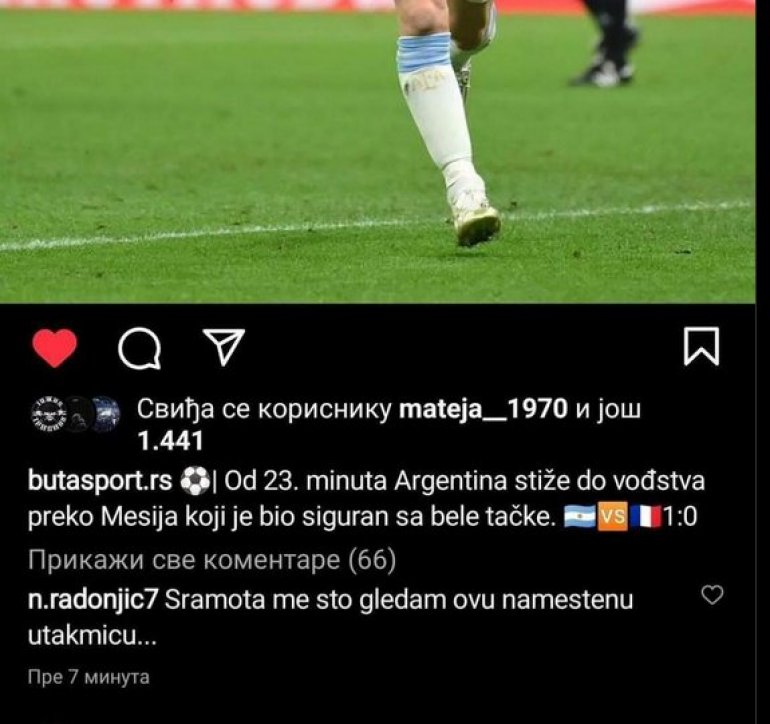Unlike the butasport.rs post
770x724 pixels.
[54, 348]
